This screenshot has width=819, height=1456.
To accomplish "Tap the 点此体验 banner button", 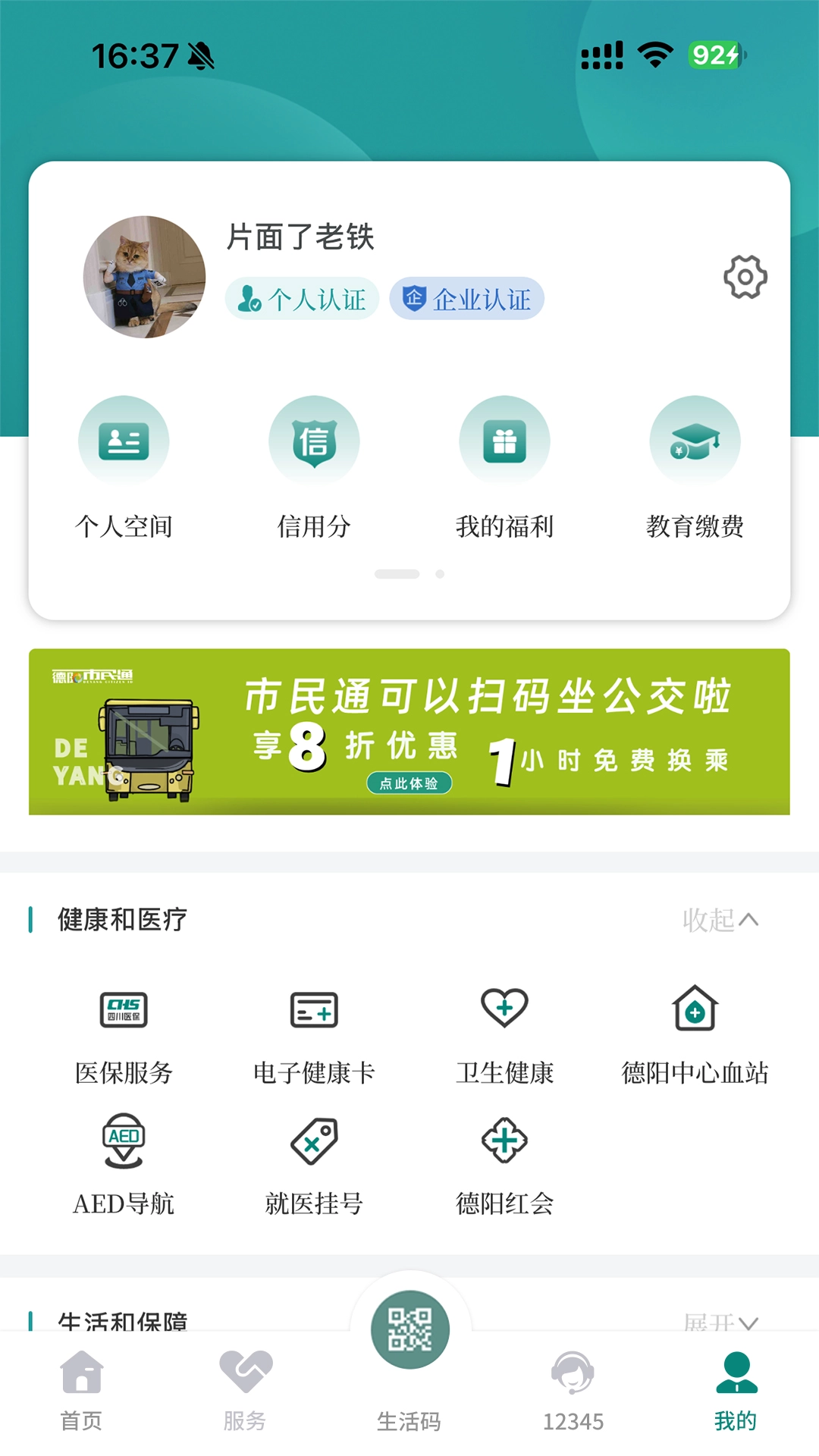I will pyautogui.click(x=409, y=783).
